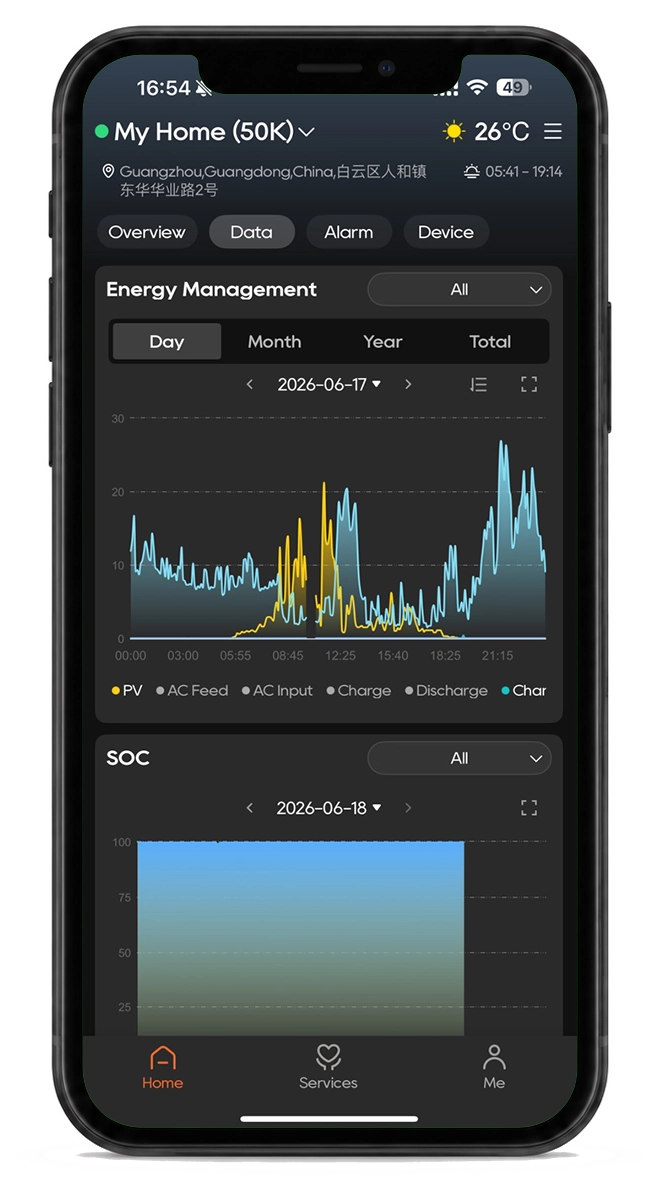Switch energy chart to Month
The height and width of the screenshot is (1197, 663).
(x=274, y=341)
